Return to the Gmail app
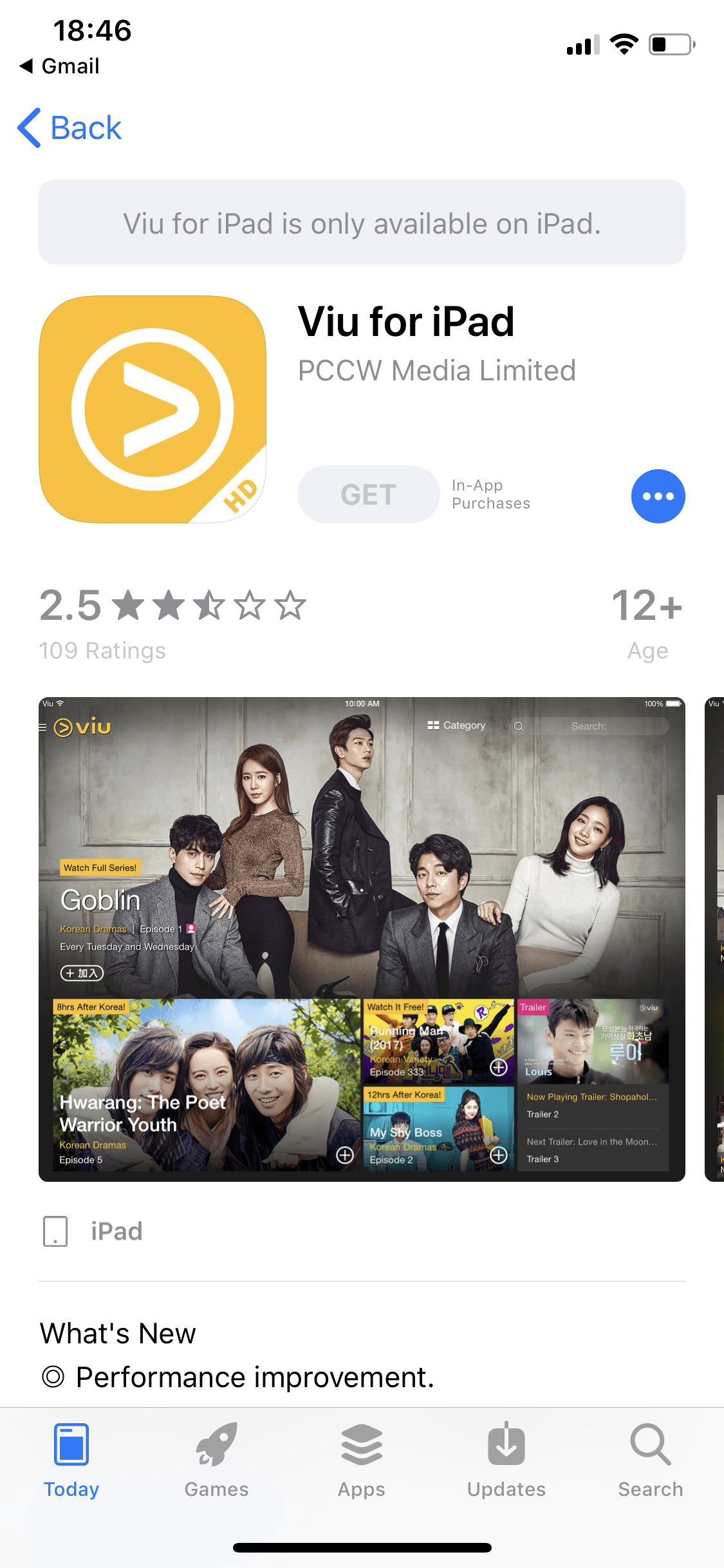This screenshot has height=1568, width=724. click(x=60, y=66)
